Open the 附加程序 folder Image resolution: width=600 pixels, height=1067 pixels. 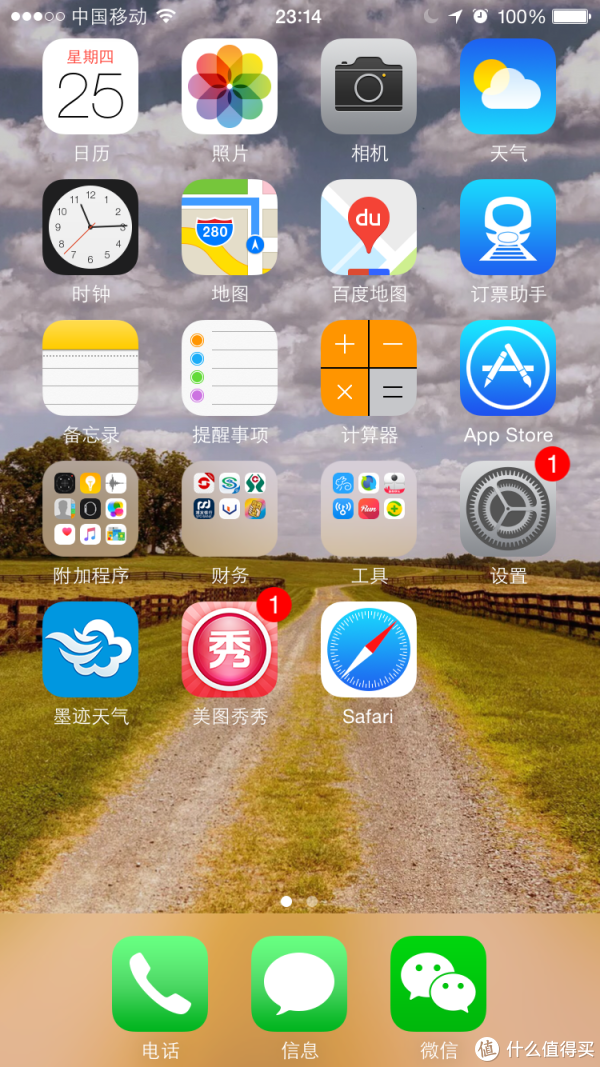click(90, 508)
